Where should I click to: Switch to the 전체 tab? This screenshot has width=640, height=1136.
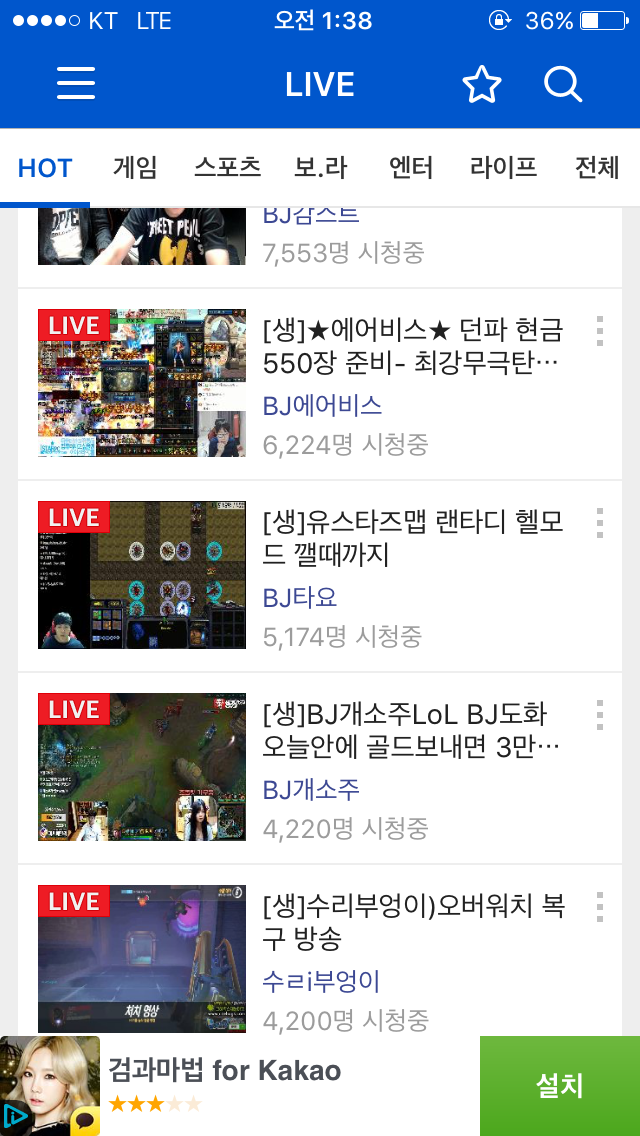point(597,168)
